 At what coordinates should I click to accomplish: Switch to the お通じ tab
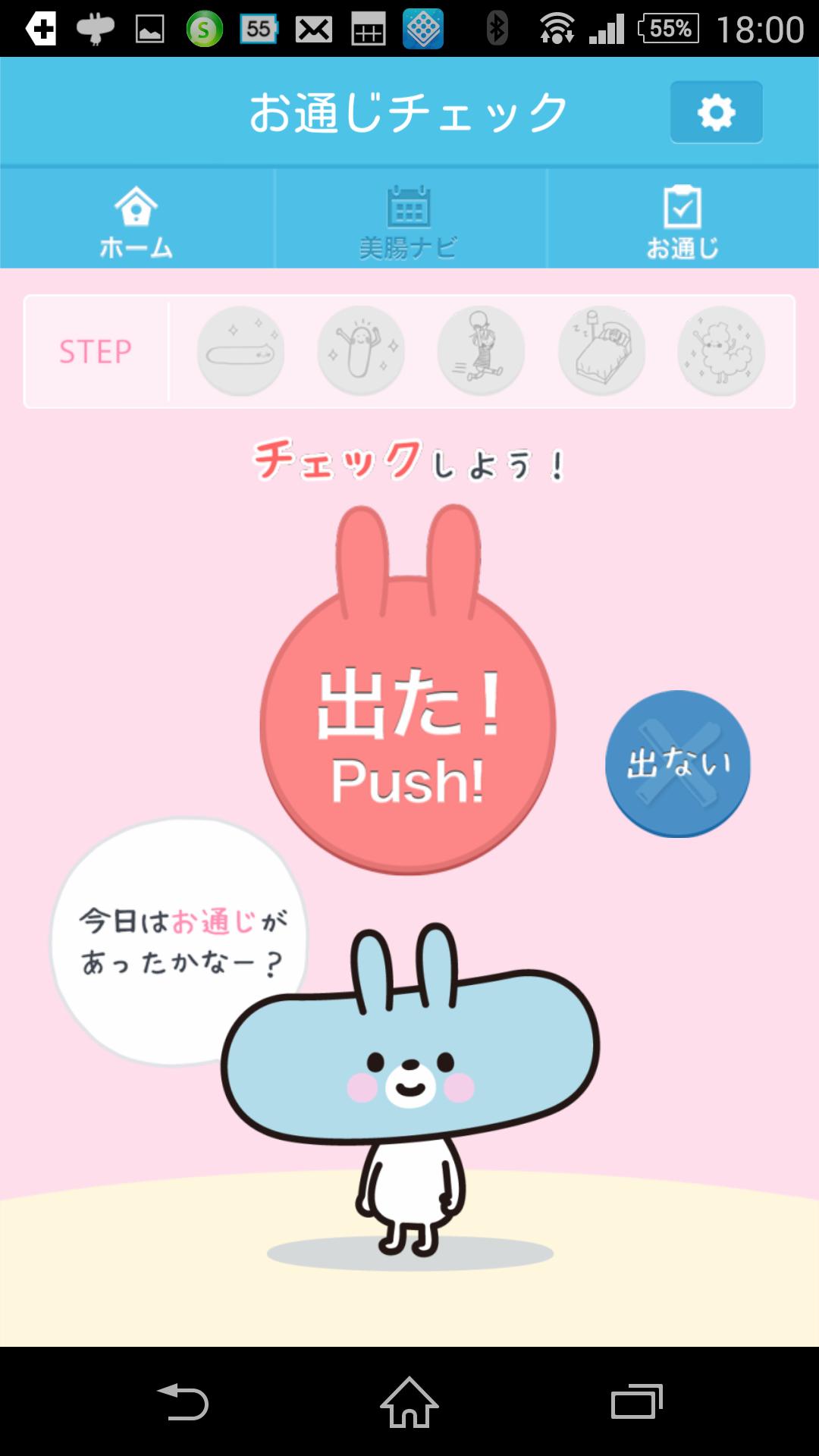(x=682, y=221)
